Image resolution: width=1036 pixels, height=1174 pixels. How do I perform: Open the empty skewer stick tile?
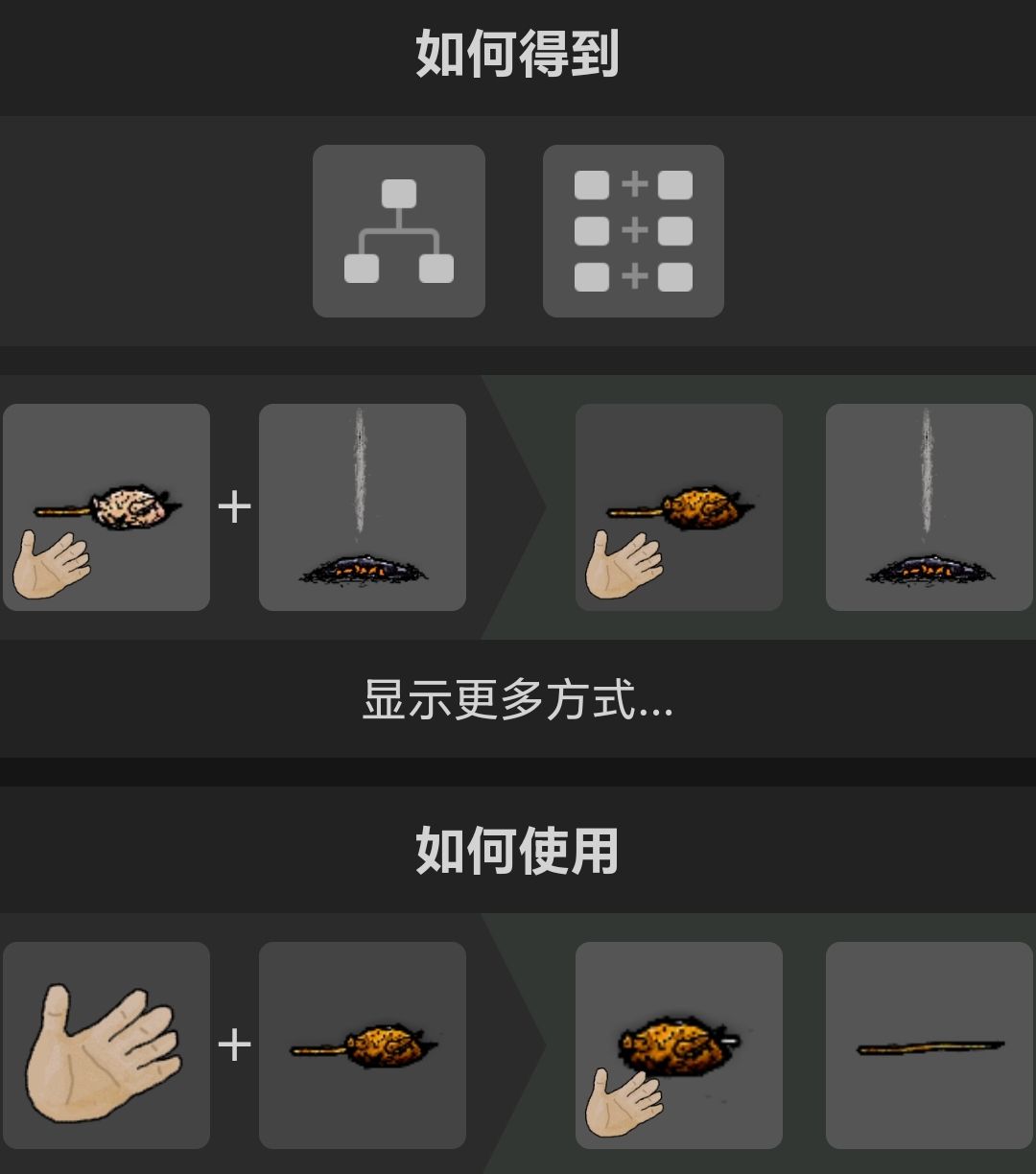929,1045
